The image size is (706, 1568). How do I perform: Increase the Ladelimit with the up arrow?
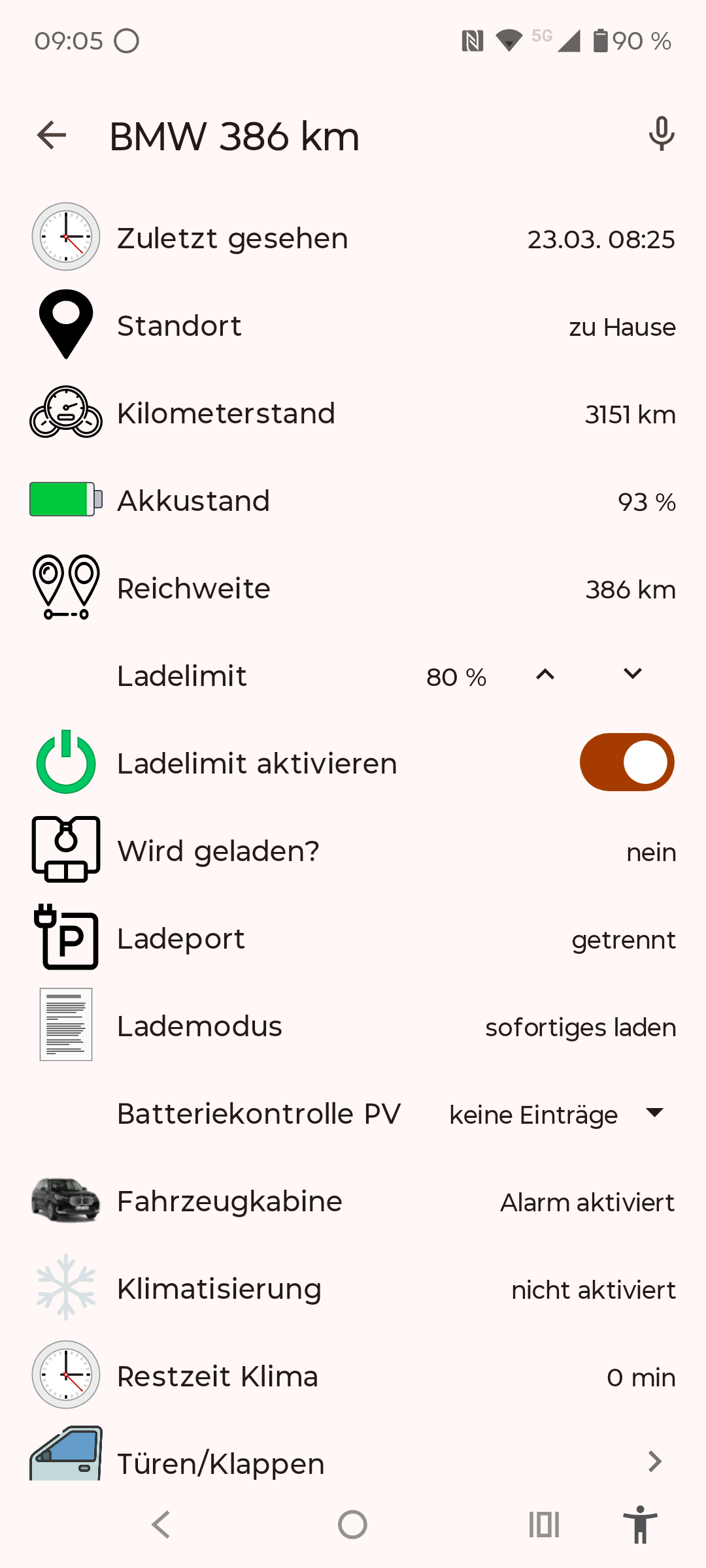click(545, 675)
